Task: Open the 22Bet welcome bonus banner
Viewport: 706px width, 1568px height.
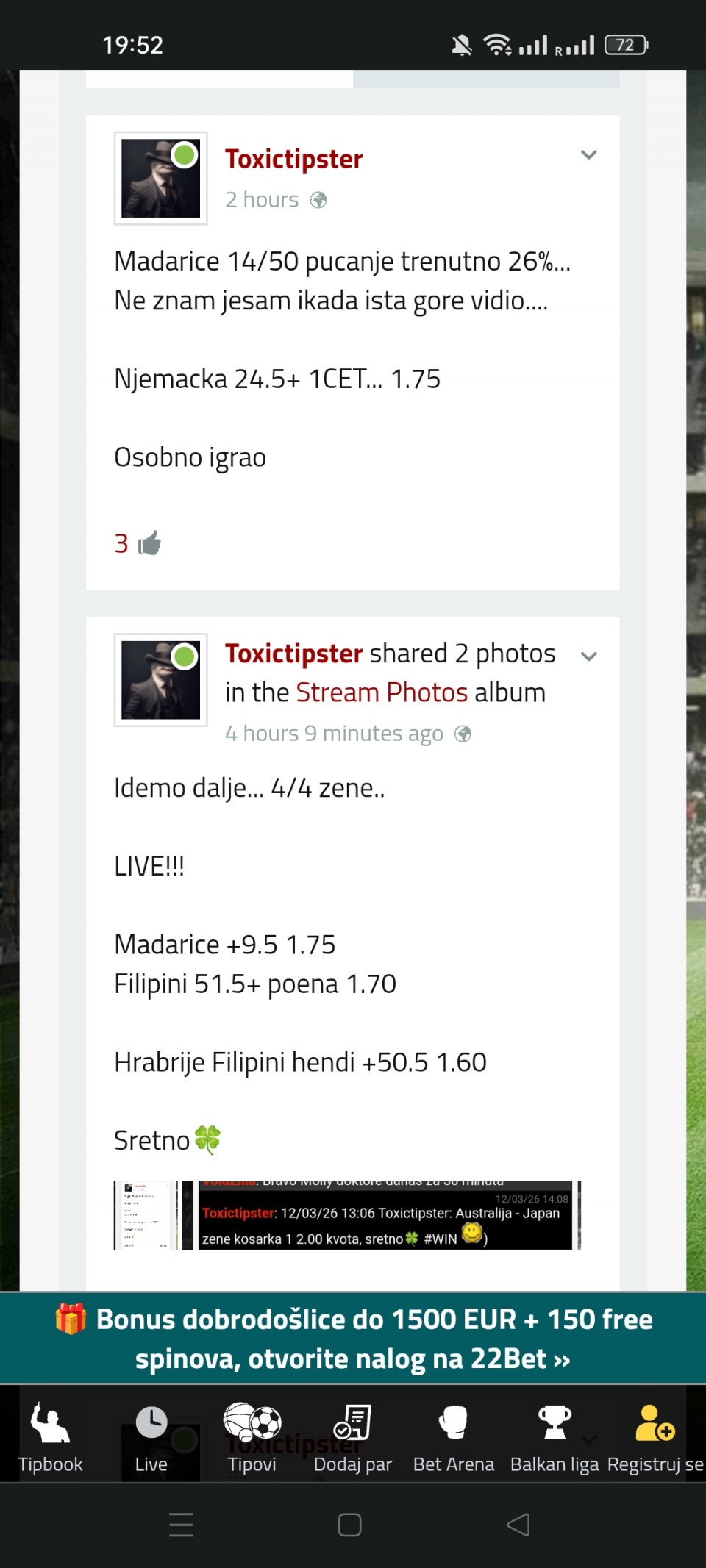Action: (x=353, y=1339)
